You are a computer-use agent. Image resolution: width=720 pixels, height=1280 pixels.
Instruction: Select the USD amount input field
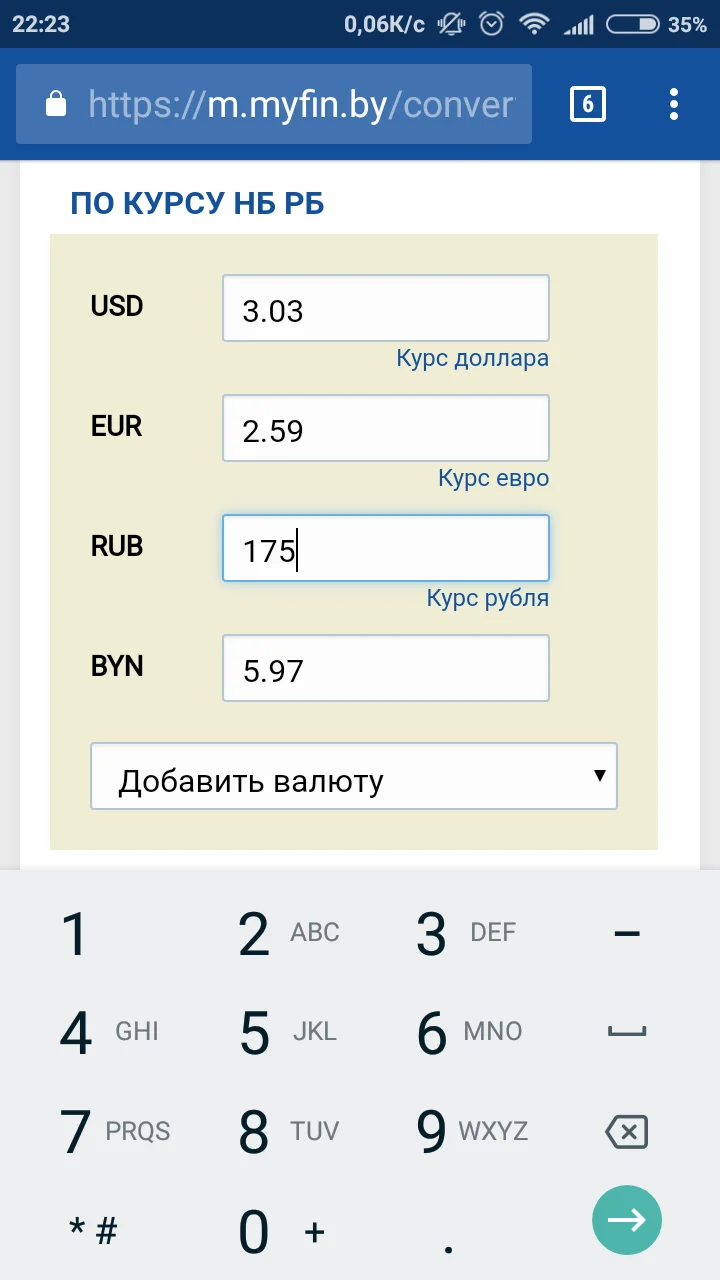pyautogui.click(x=385, y=307)
